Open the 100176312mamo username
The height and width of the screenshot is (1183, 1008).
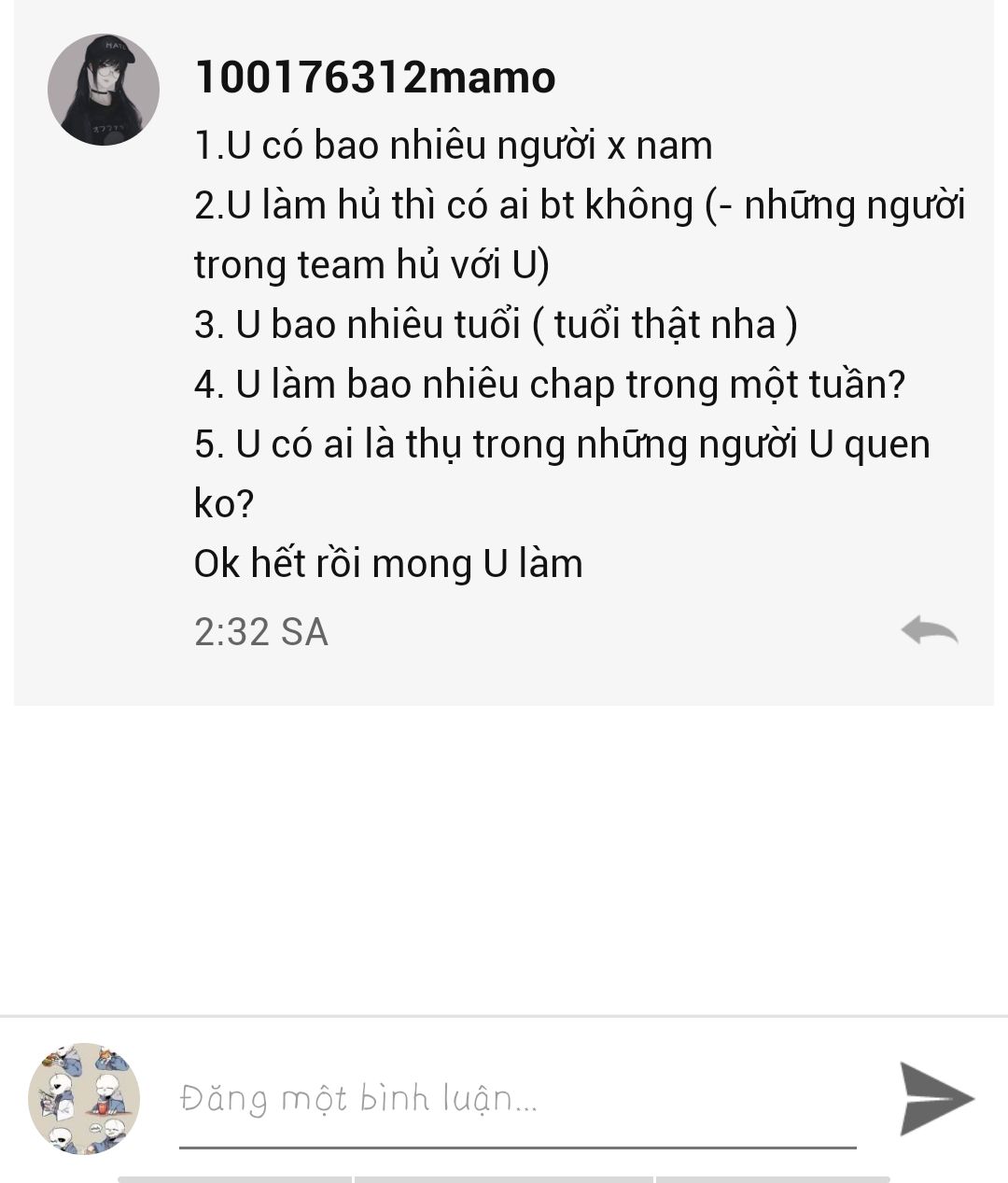374,77
